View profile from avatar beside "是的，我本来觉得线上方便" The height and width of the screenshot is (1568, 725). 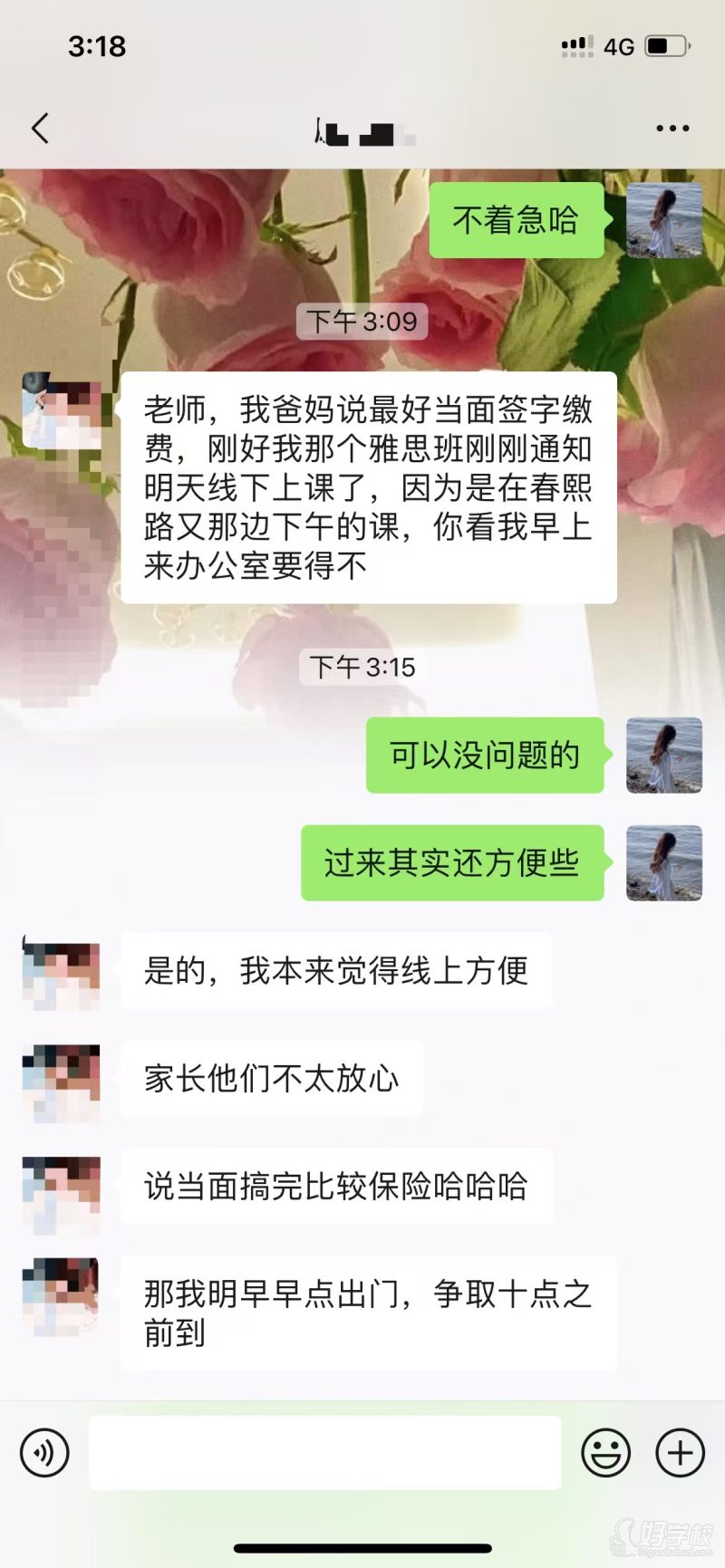tap(61, 973)
